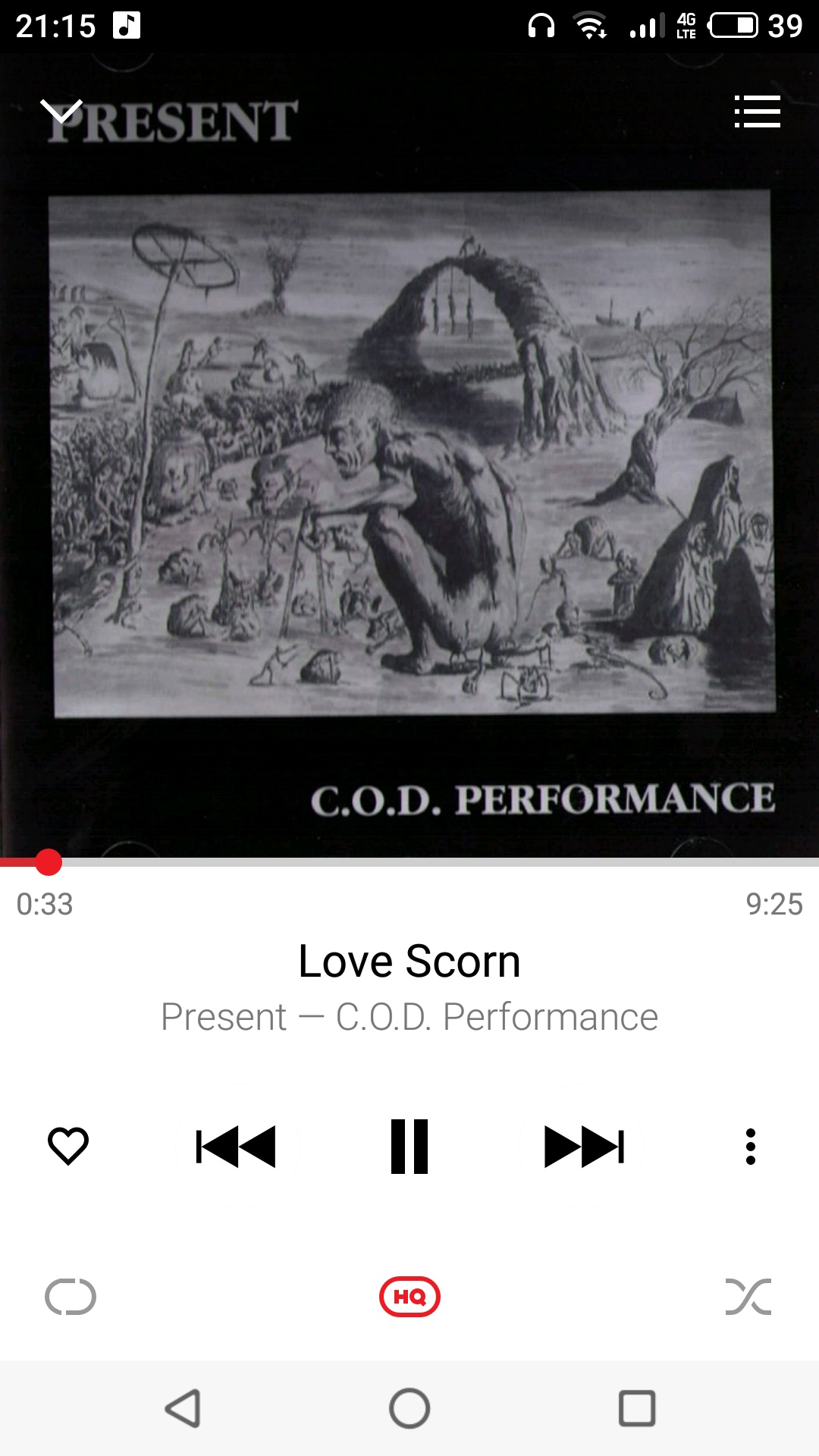Screen dimensions: 819x1456
Task: Collapse the player with the down chevron
Action: 61,111
